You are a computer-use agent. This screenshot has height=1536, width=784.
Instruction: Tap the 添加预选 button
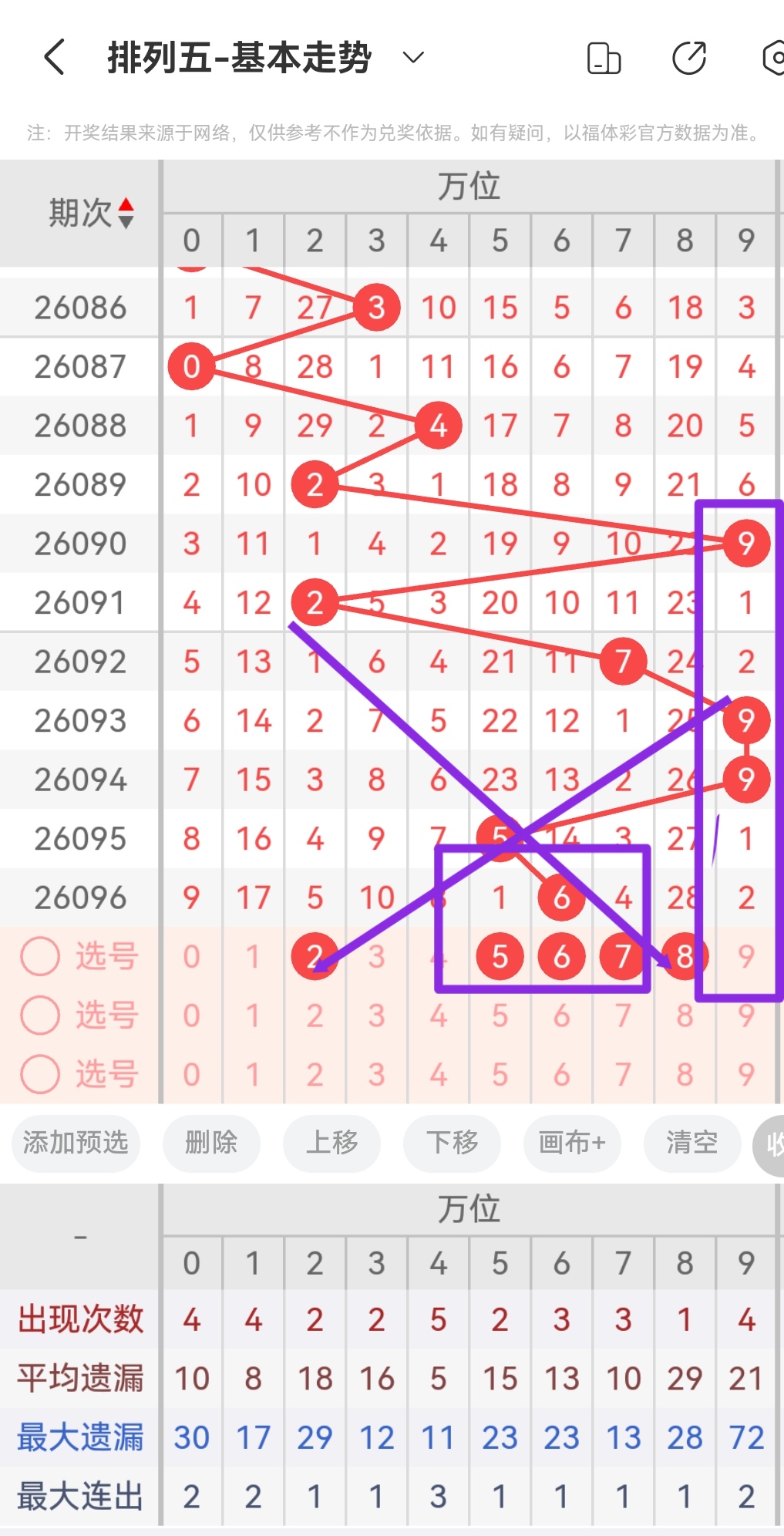click(x=75, y=1144)
